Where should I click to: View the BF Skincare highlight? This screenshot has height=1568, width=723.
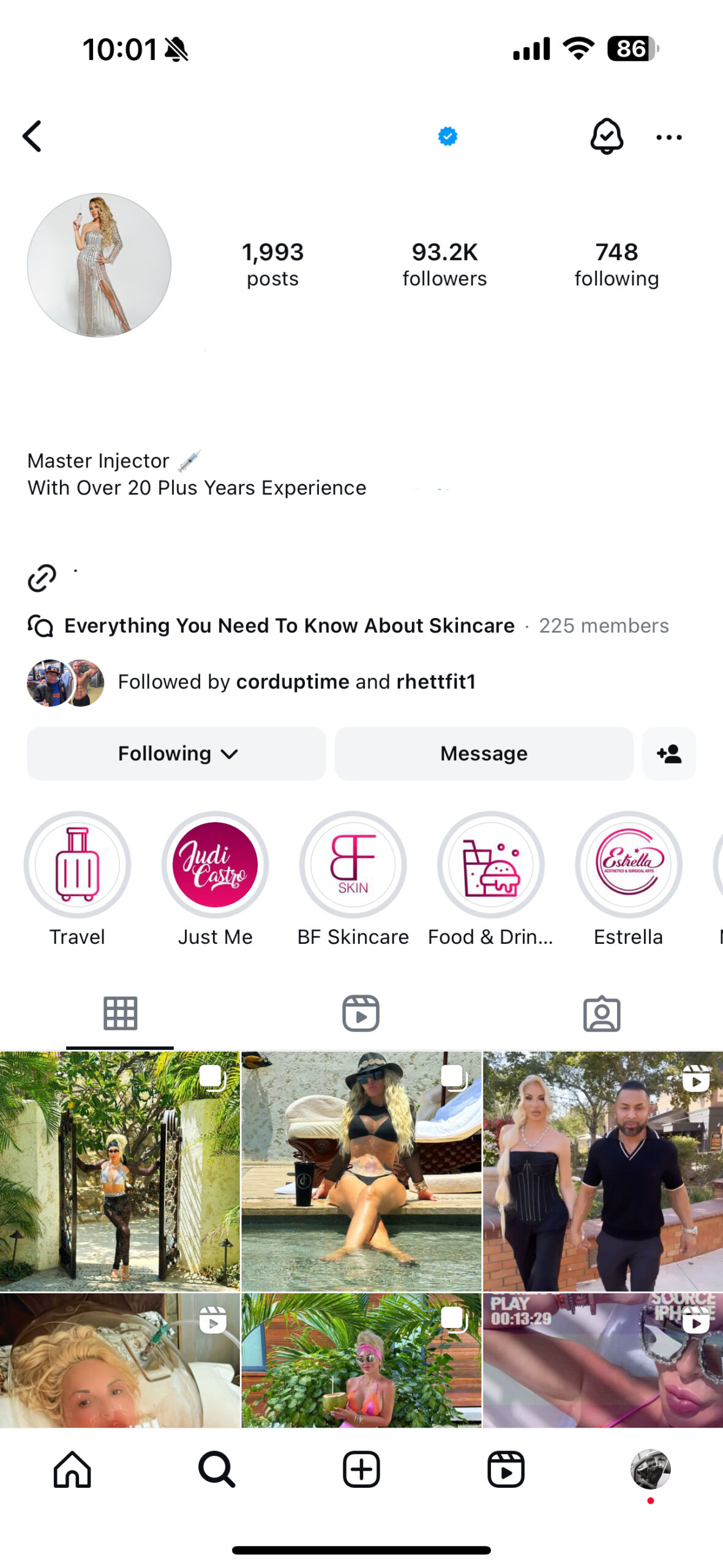click(x=353, y=865)
